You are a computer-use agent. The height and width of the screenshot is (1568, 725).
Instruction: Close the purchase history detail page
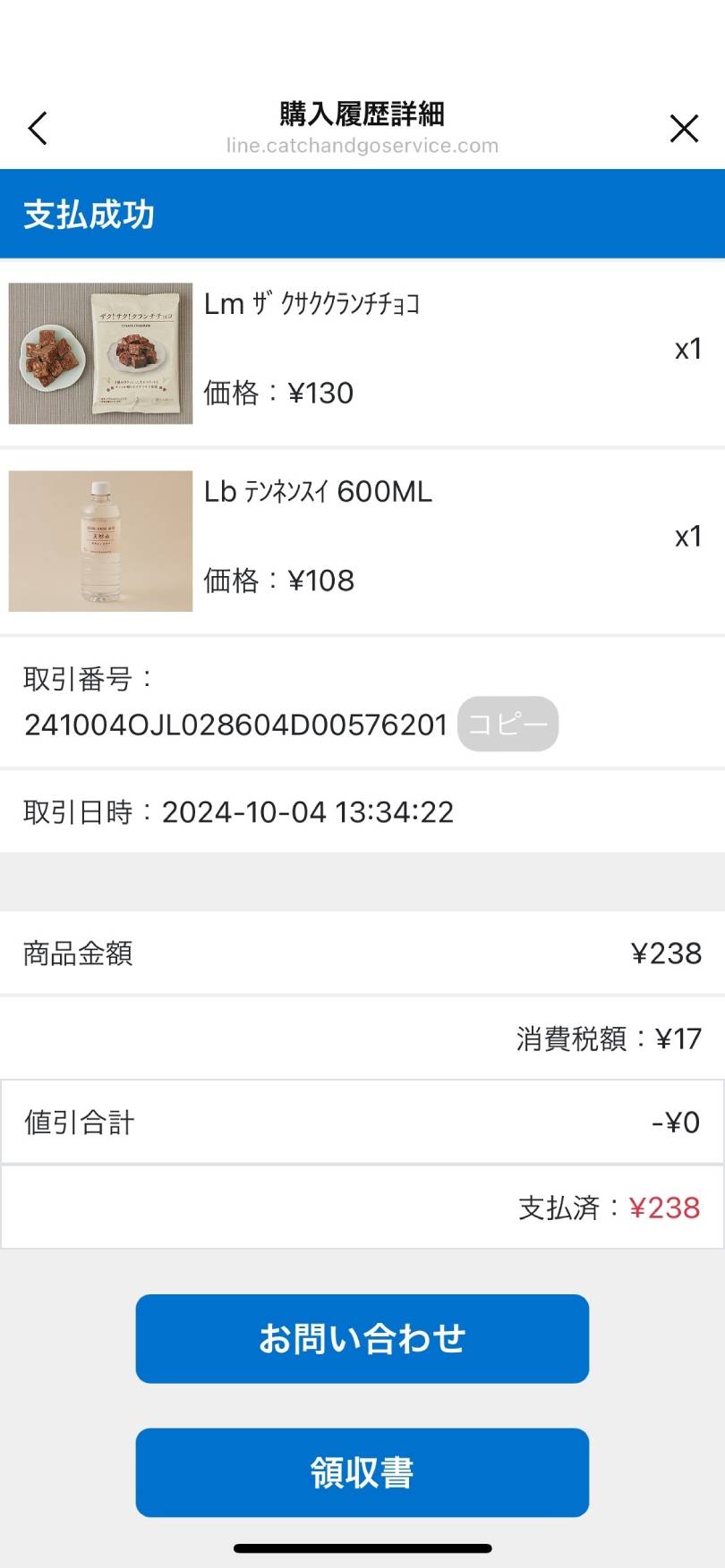pyautogui.click(x=684, y=129)
